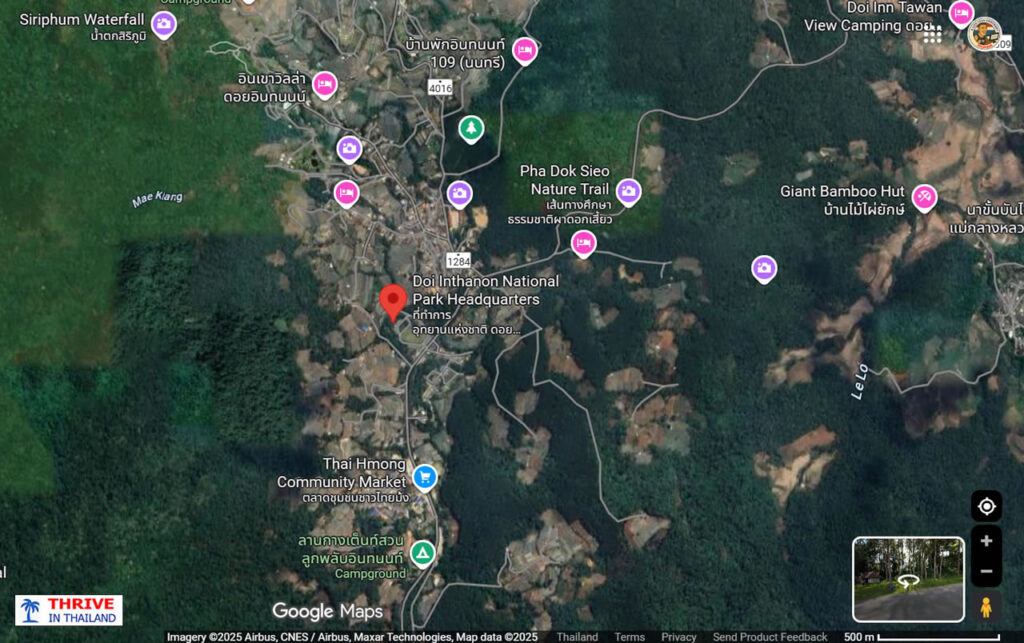Zoom in on the map

click(986, 541)
